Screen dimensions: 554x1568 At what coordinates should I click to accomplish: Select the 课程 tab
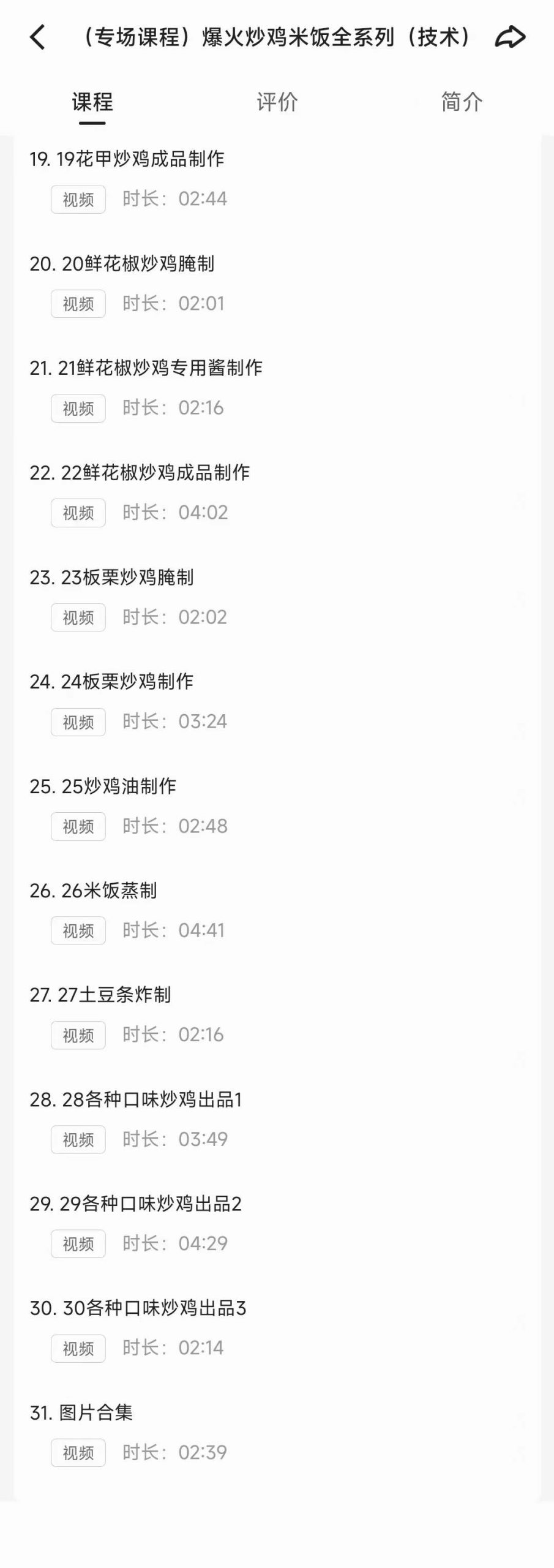pyautogui.click(x=91, y=104)
